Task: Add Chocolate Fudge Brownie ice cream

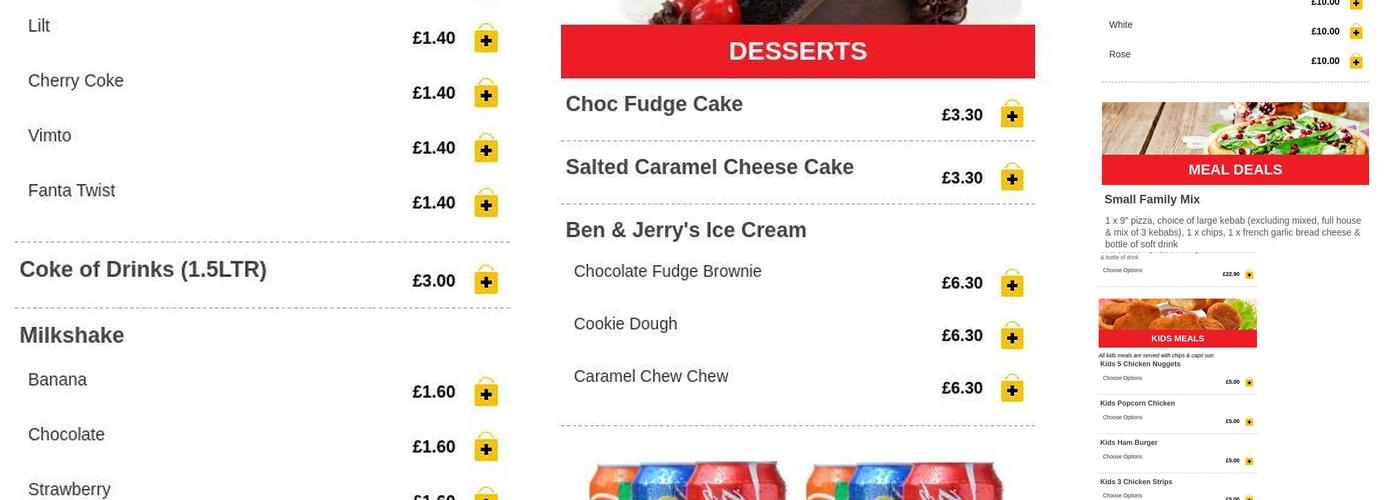Action: 1012,285
